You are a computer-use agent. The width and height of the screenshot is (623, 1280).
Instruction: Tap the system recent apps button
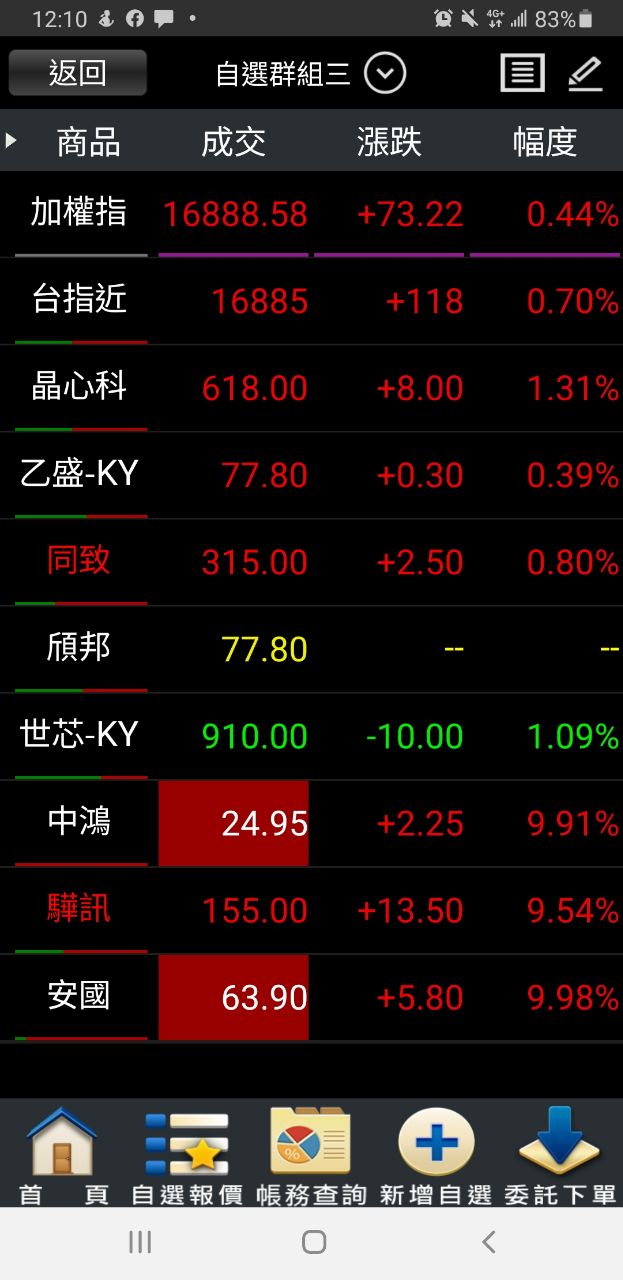pyautogui.click(x=140, y=1242)
